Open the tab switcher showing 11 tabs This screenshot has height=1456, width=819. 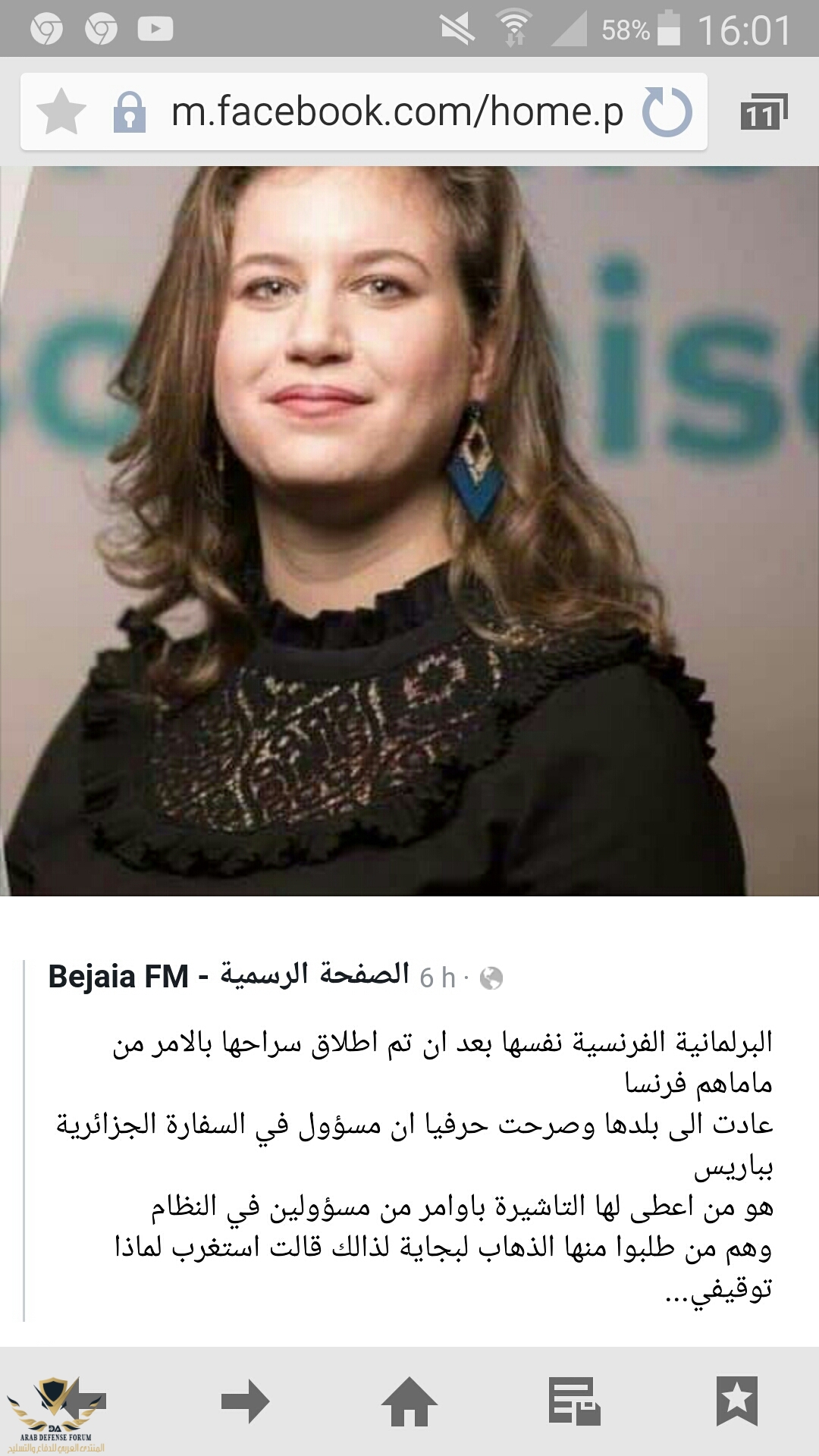click(763, 112)
